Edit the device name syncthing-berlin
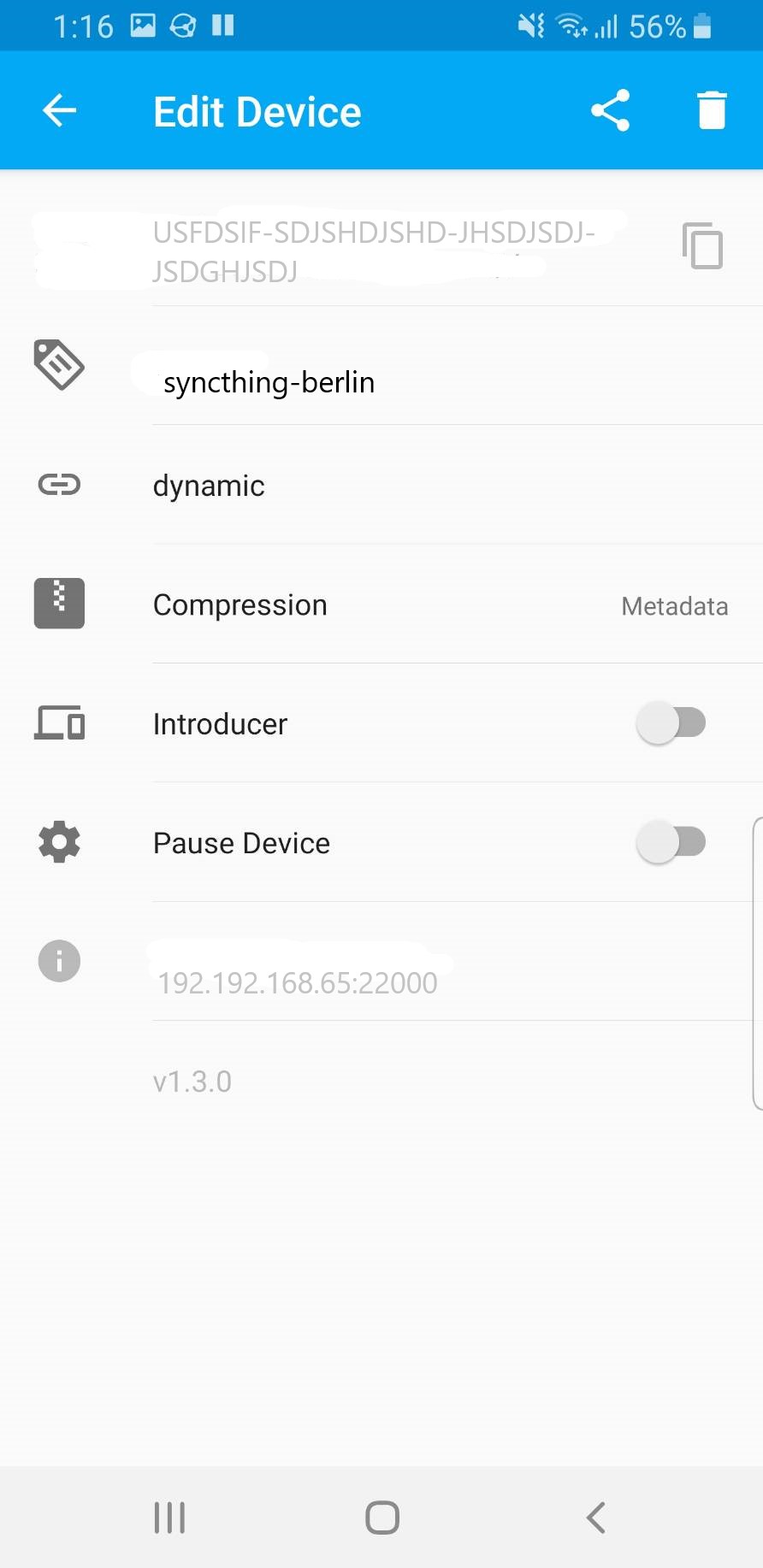 (269, 382)
